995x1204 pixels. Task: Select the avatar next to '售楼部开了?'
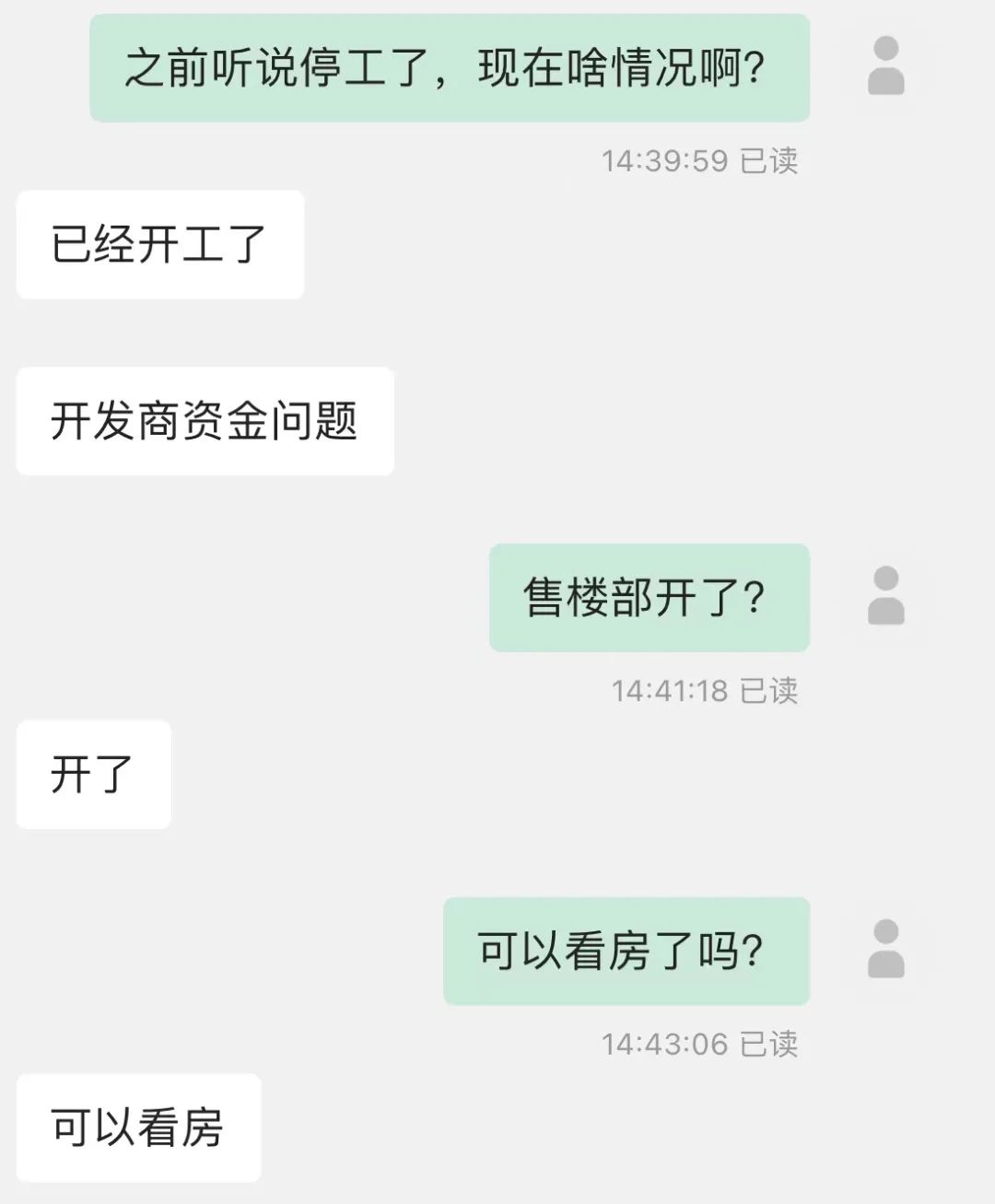coord(887,595)
